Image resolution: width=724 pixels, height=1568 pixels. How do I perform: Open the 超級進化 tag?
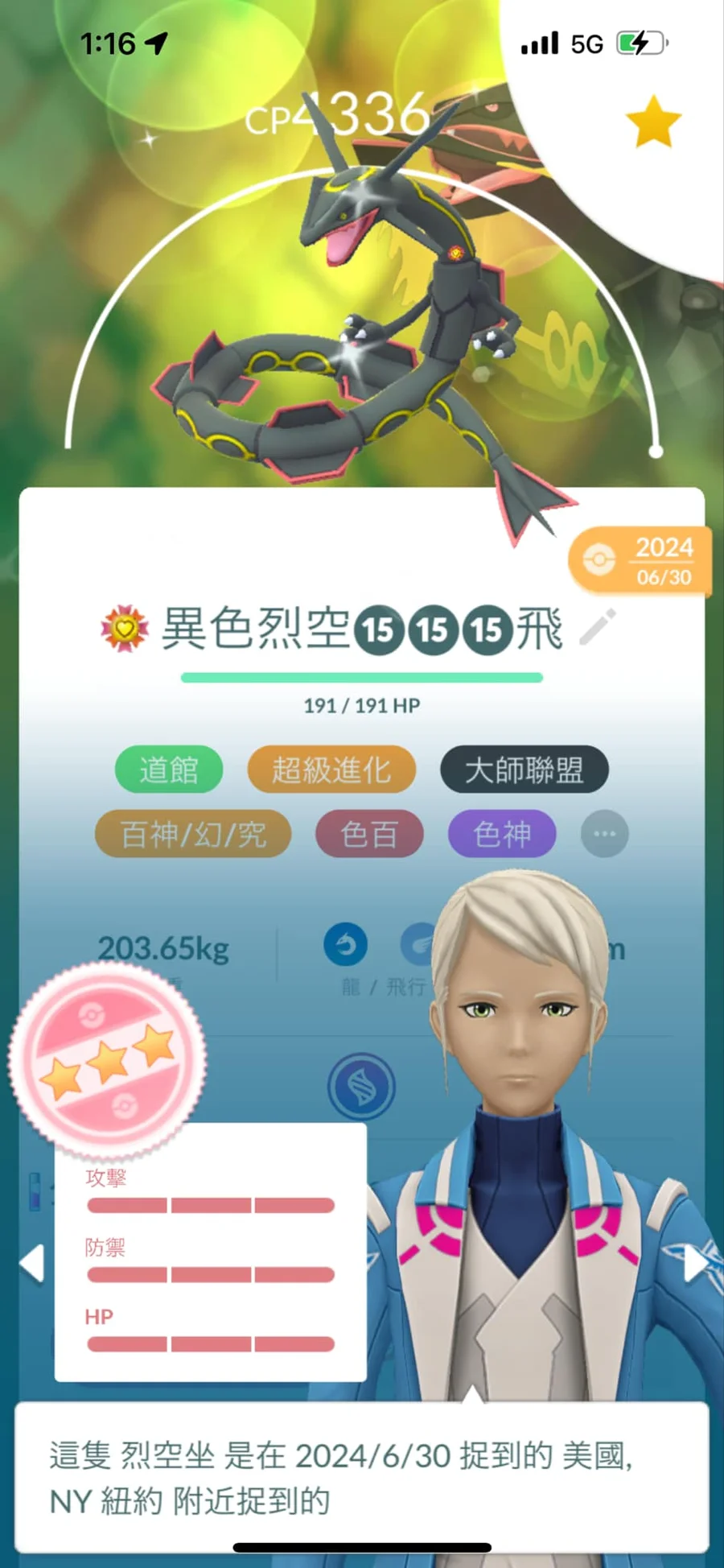[331, 770]
